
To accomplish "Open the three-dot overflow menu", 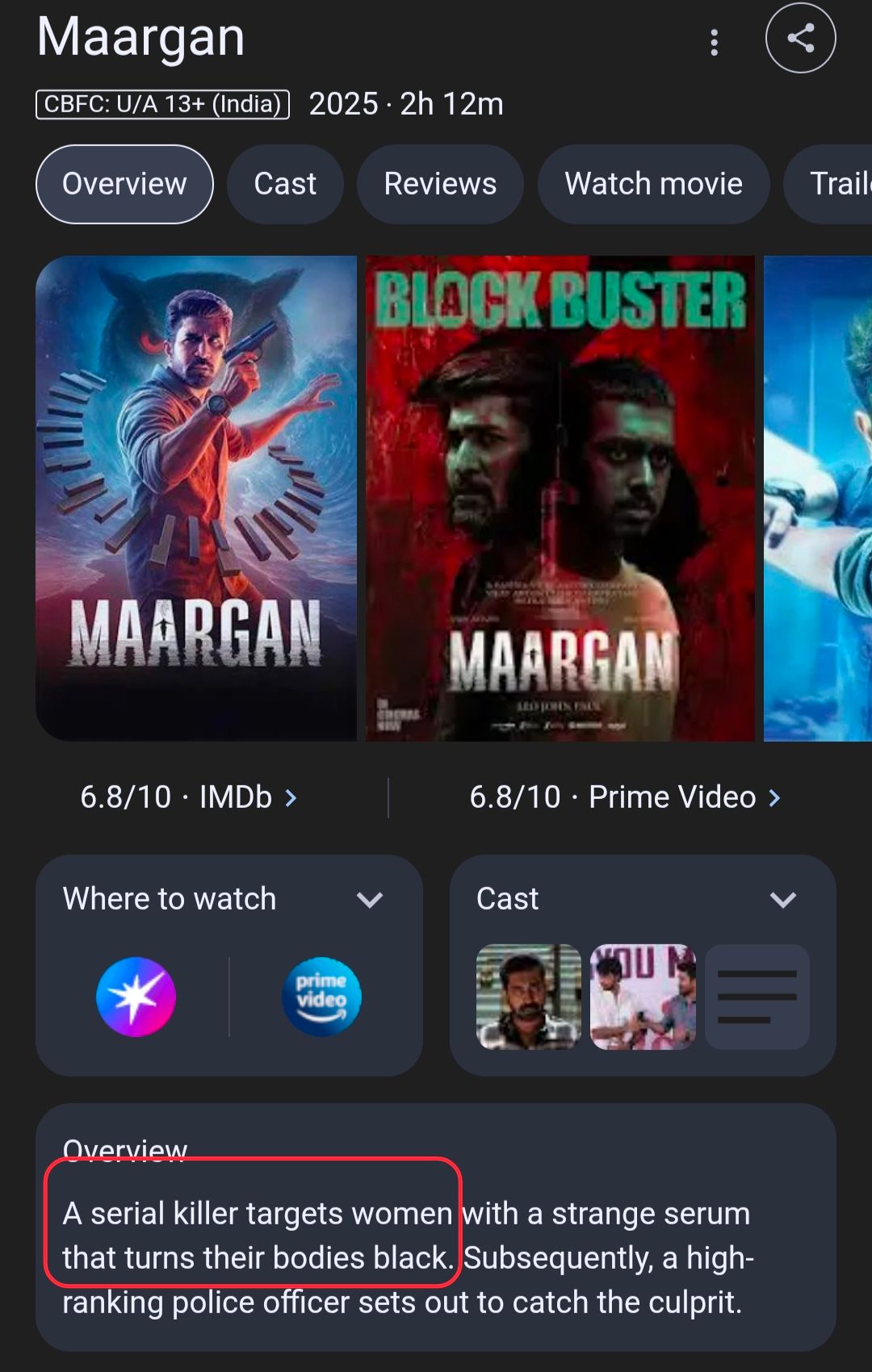I will (714, 42).
